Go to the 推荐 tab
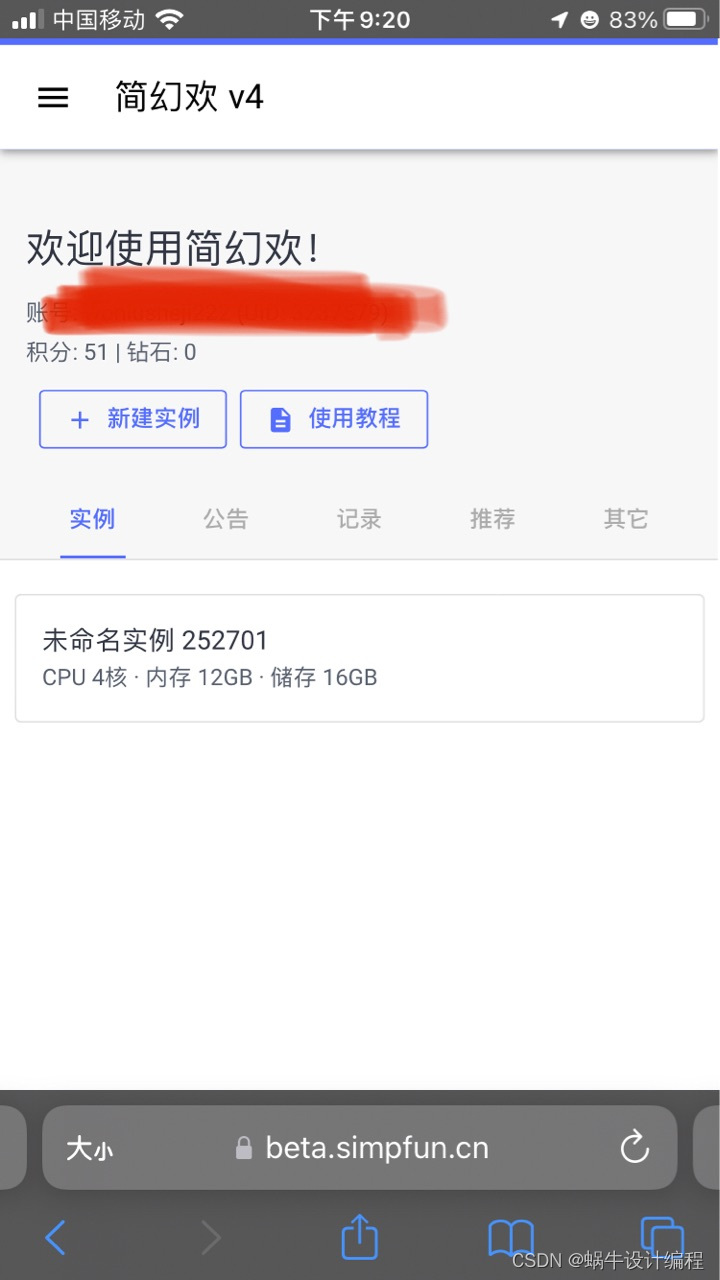The height and width of the screenshot is (1280, 720). tap(492, 519)
